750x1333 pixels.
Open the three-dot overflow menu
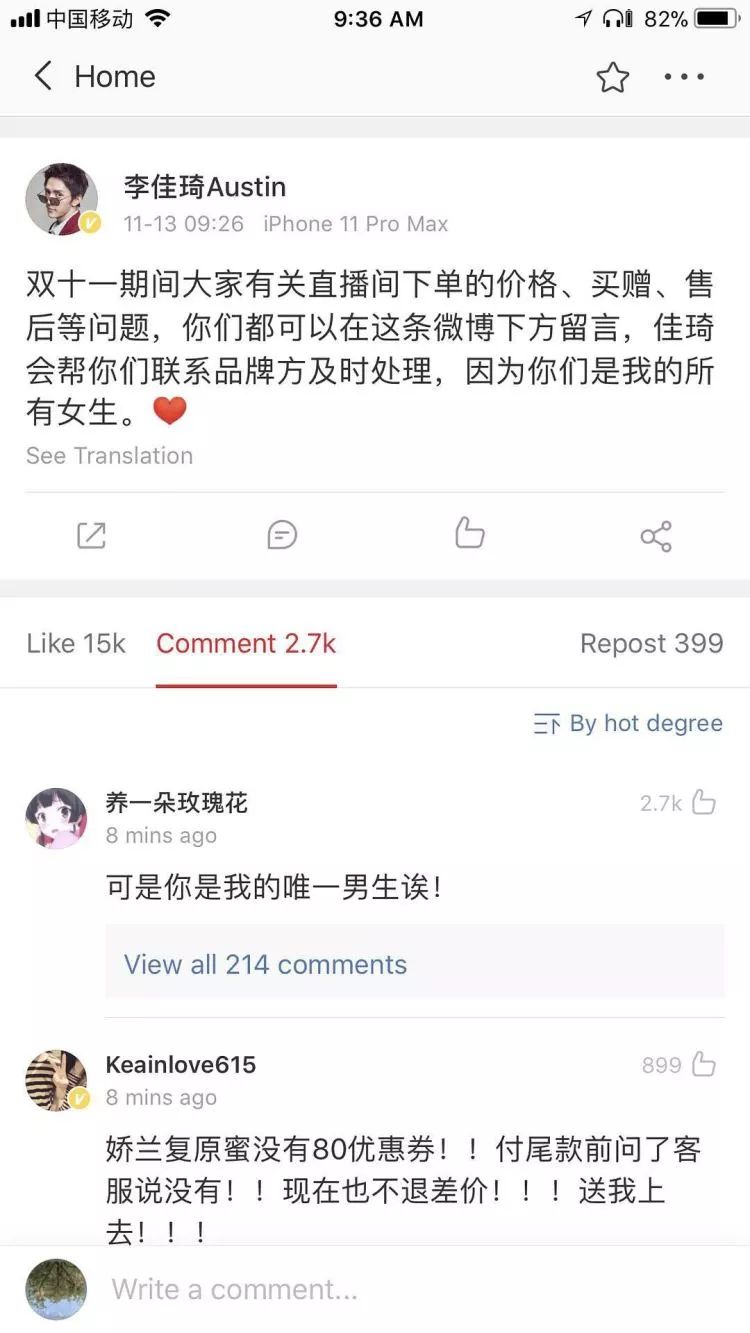(x=684, y=77)
